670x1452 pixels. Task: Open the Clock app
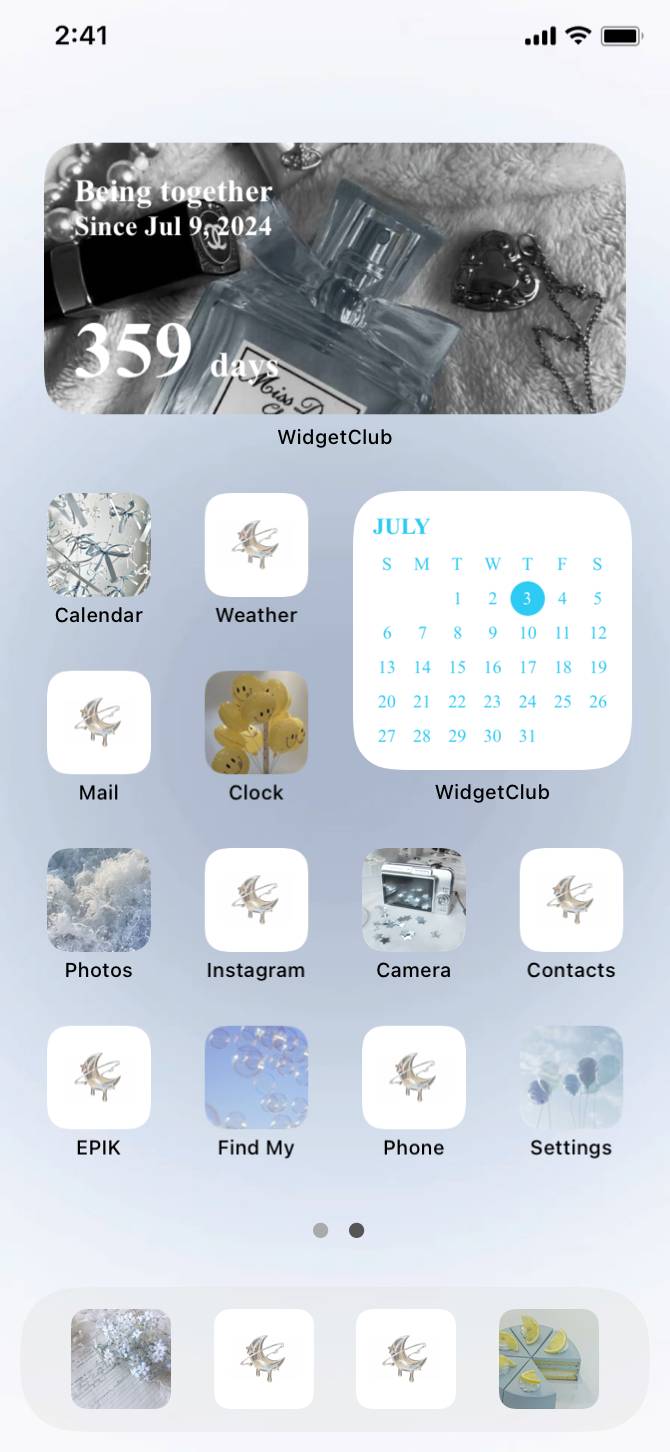coord(256,722)
